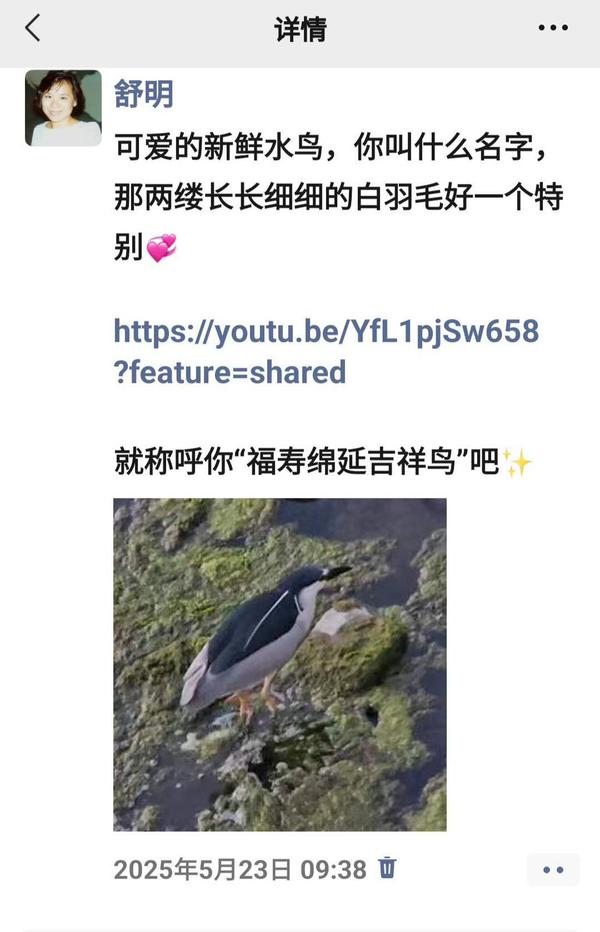Open 舒明's profile picture
Image resolution: width=600 pixels, height=932 pixels.
(63, 108)
